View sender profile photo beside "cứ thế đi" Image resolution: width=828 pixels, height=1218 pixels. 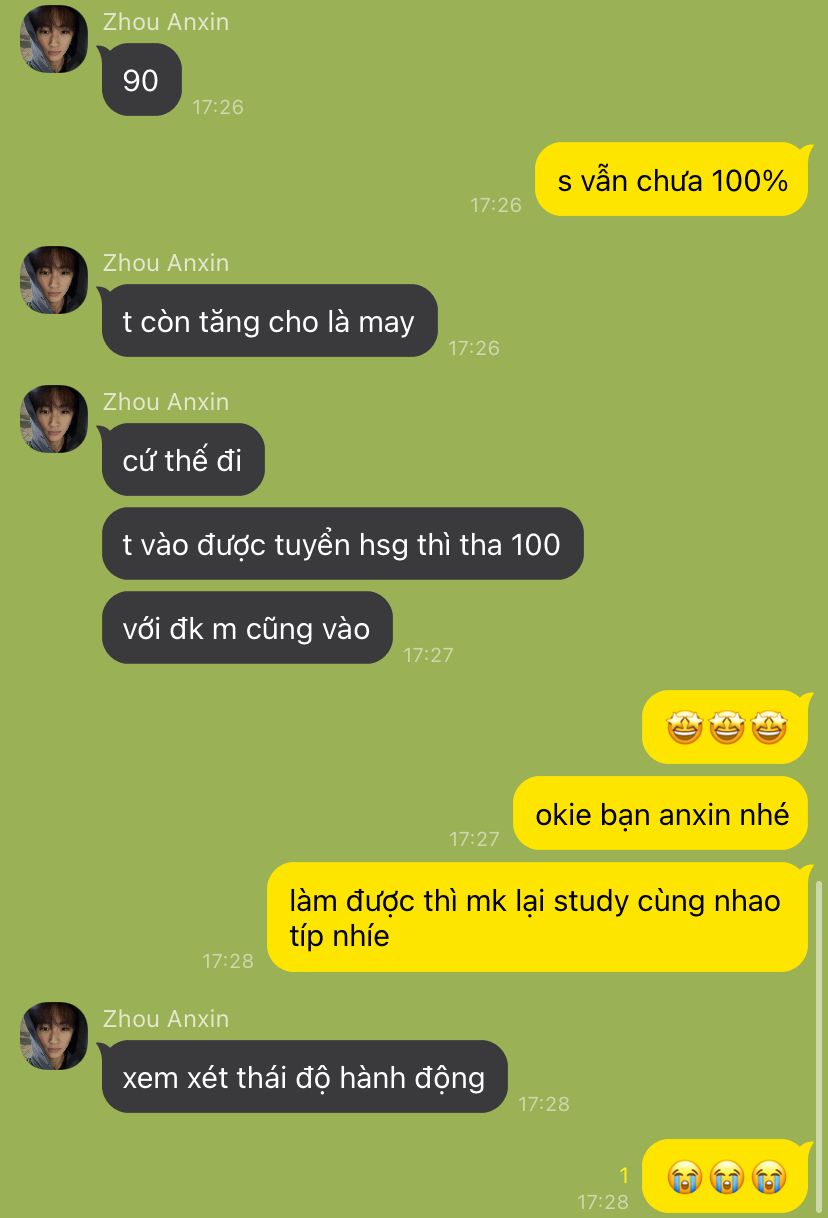[54, 419]
